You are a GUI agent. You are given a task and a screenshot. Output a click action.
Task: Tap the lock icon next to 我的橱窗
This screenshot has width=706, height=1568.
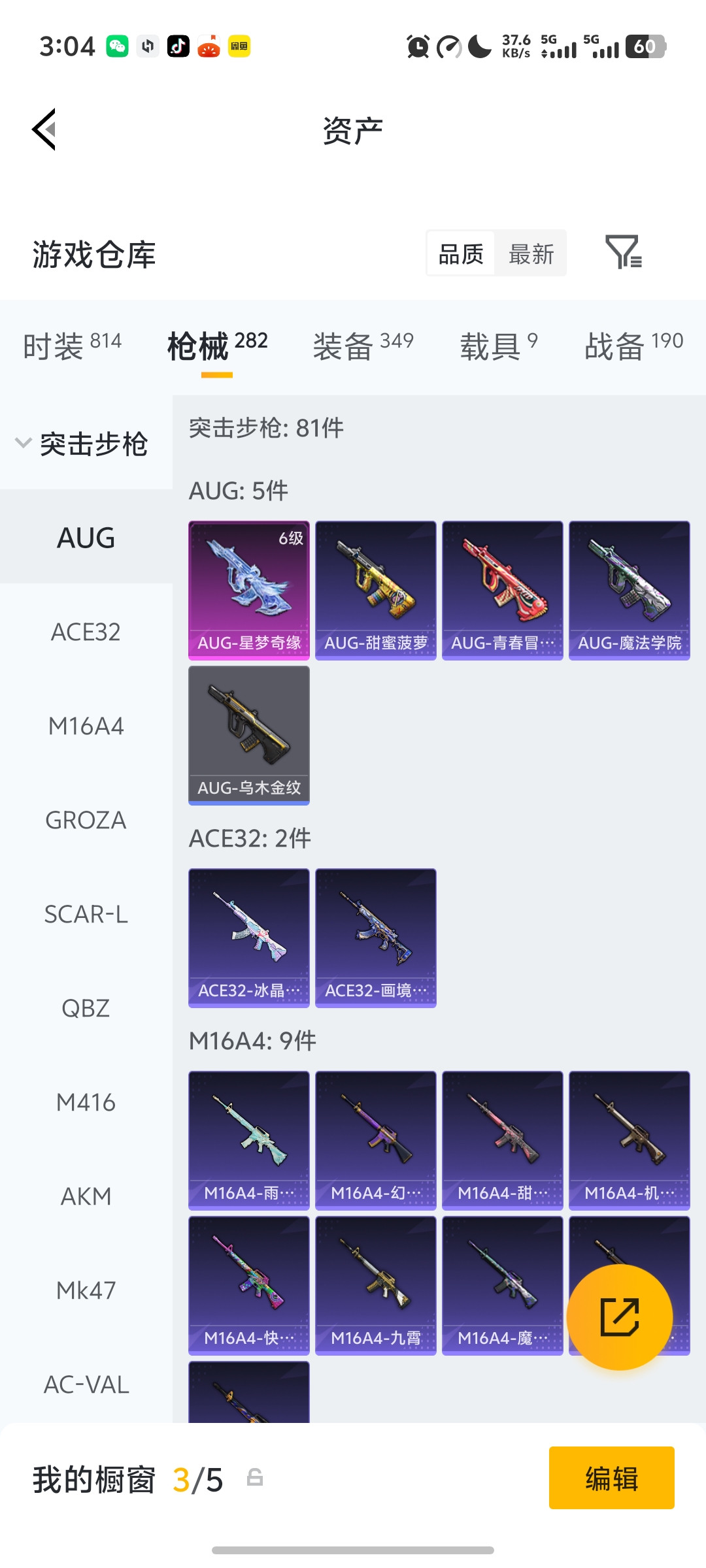[254, 1479]
